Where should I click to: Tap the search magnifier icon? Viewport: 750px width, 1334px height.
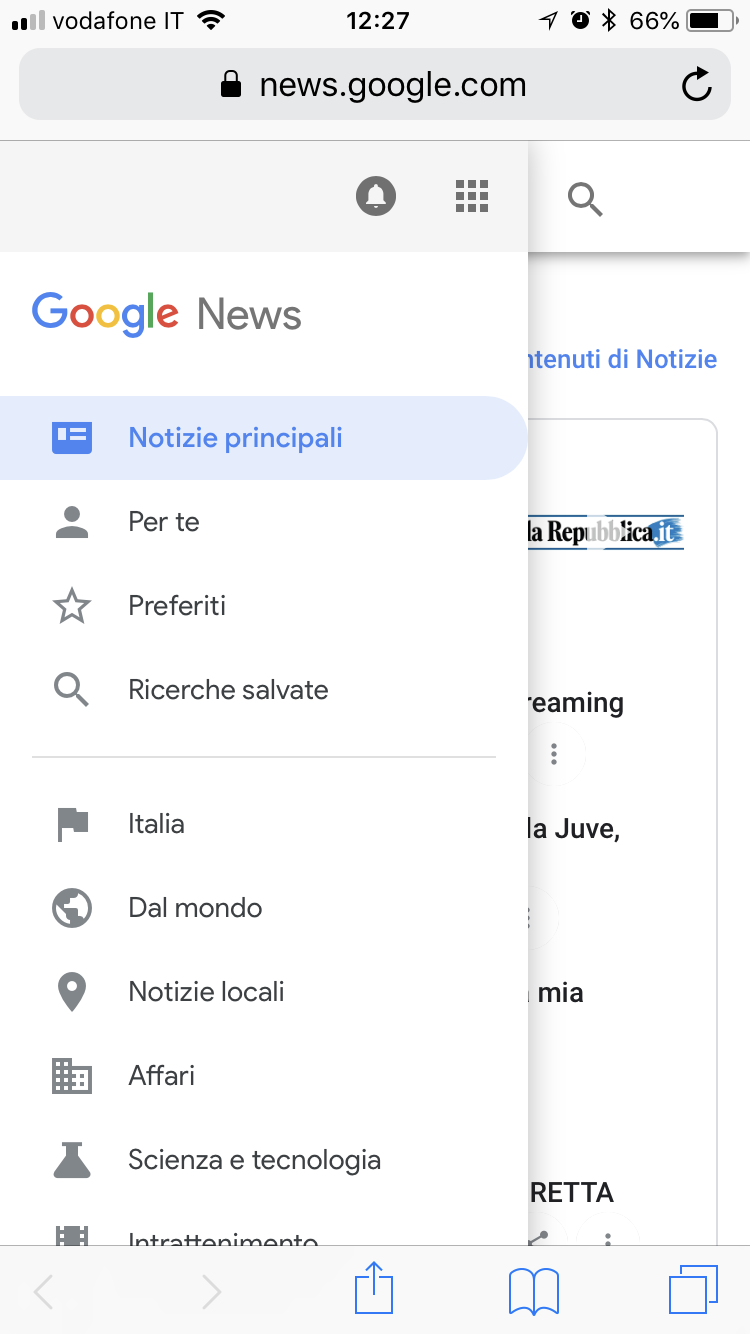click(x=585, y=199)
